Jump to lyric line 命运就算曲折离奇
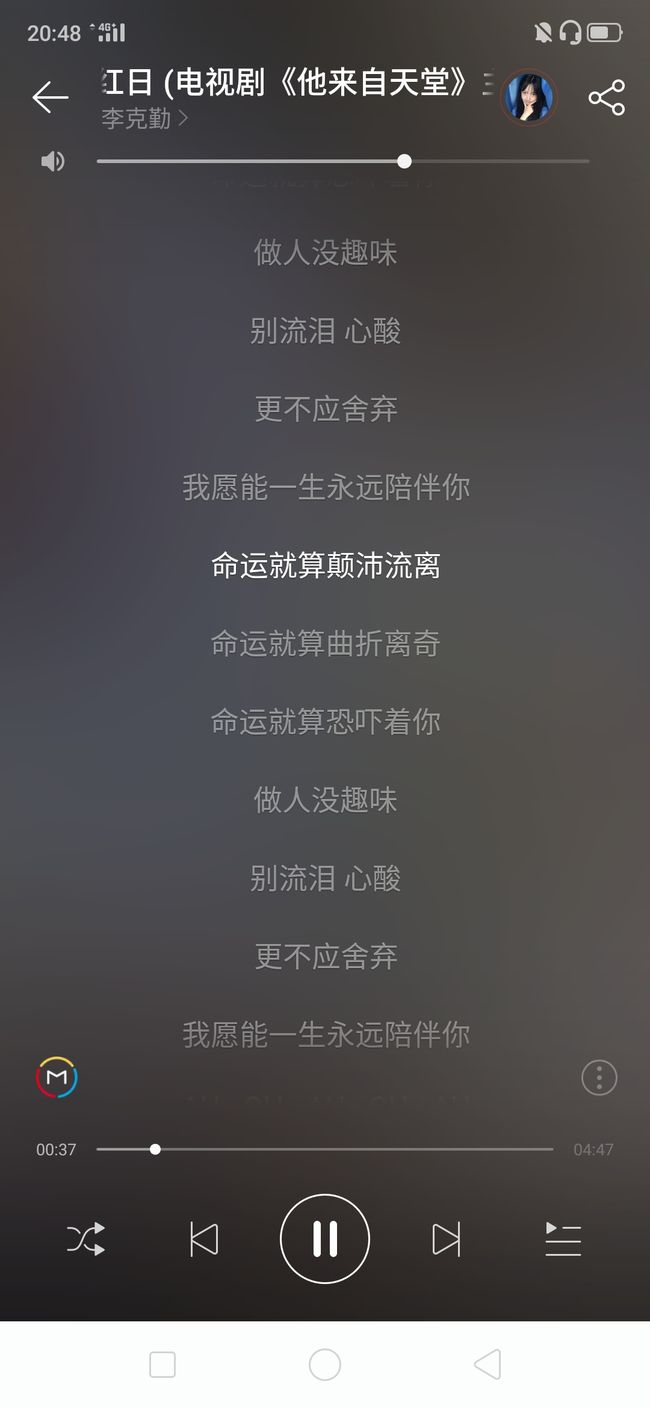This screenshot has height=1408, width=650. 325,643
